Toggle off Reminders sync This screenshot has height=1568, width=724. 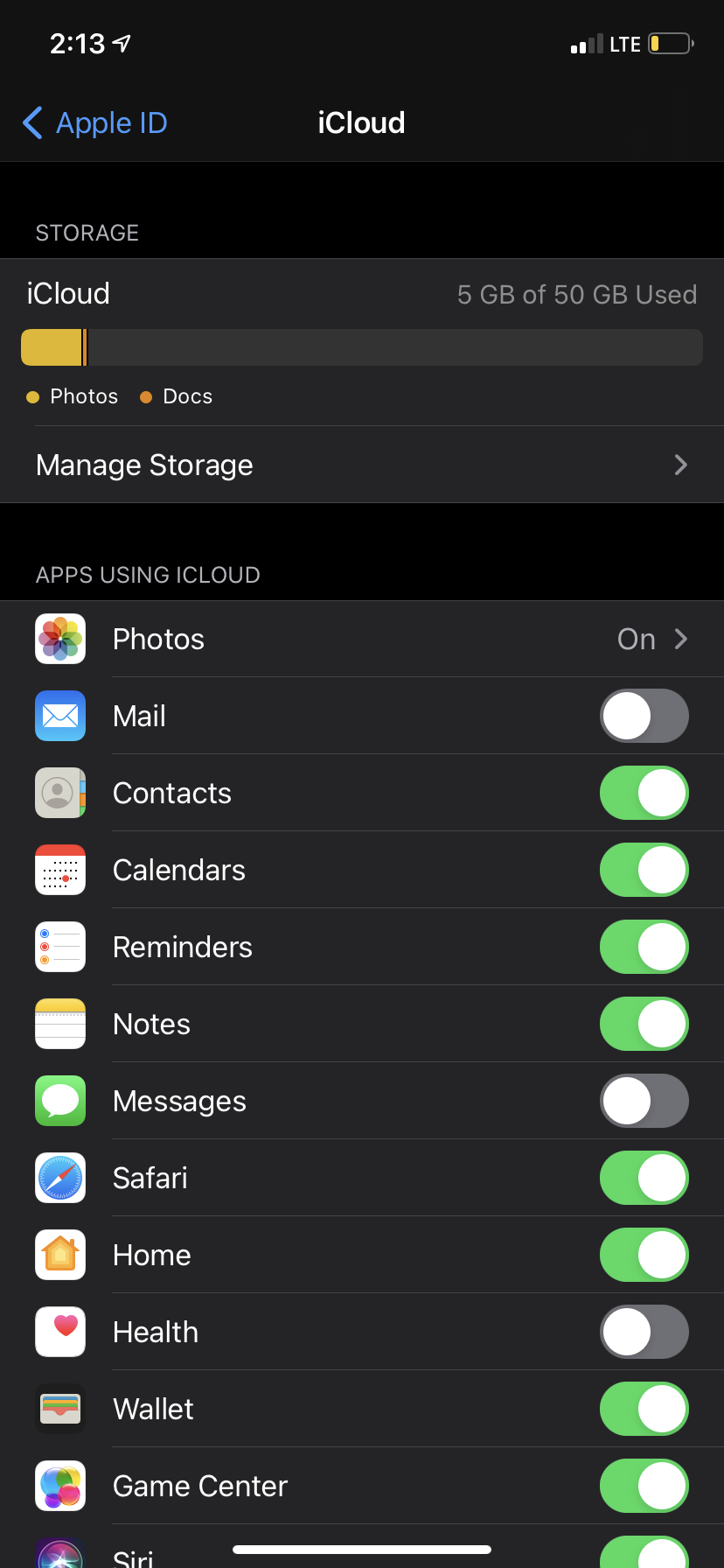pyautogui.click(x=644, y=948)
